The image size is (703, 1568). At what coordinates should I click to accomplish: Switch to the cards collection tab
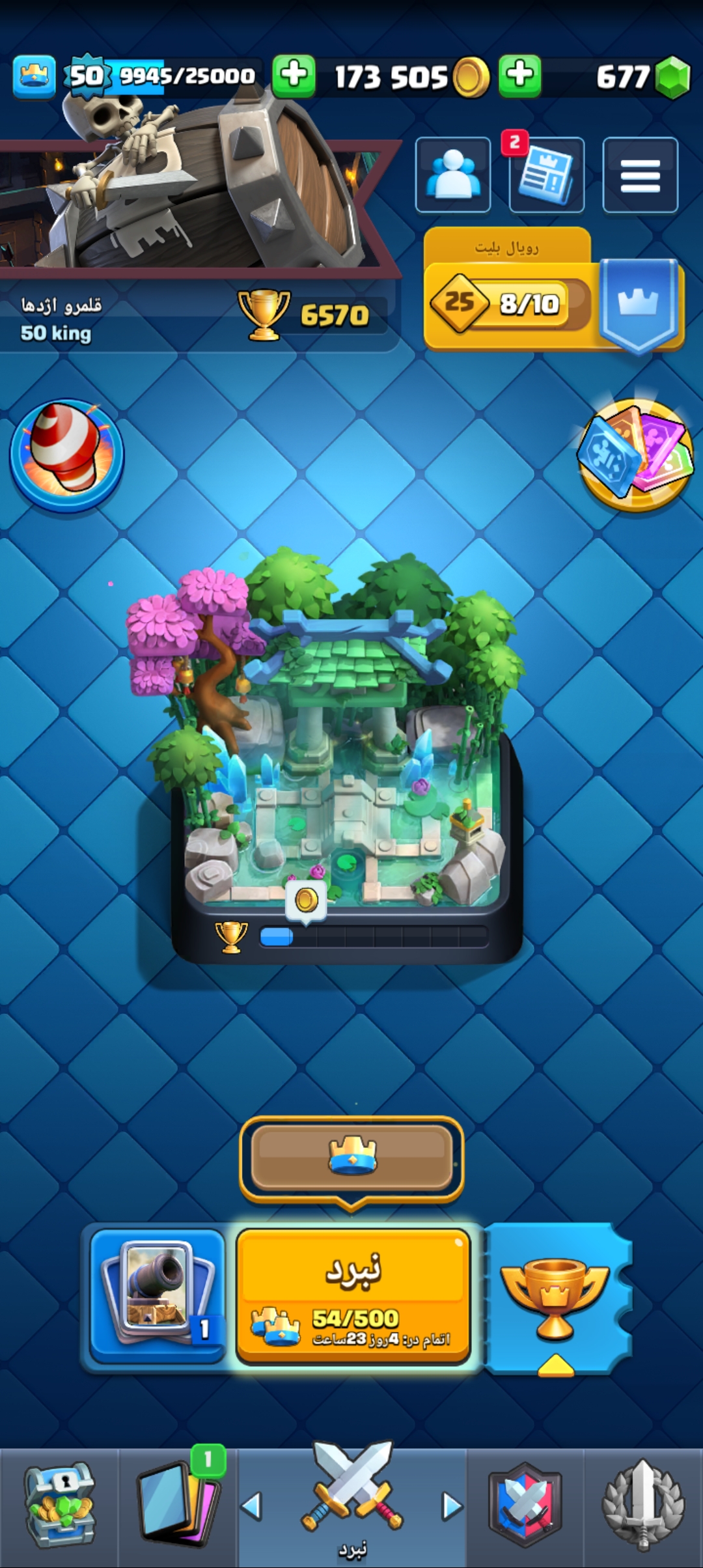tap(178, 1505)
